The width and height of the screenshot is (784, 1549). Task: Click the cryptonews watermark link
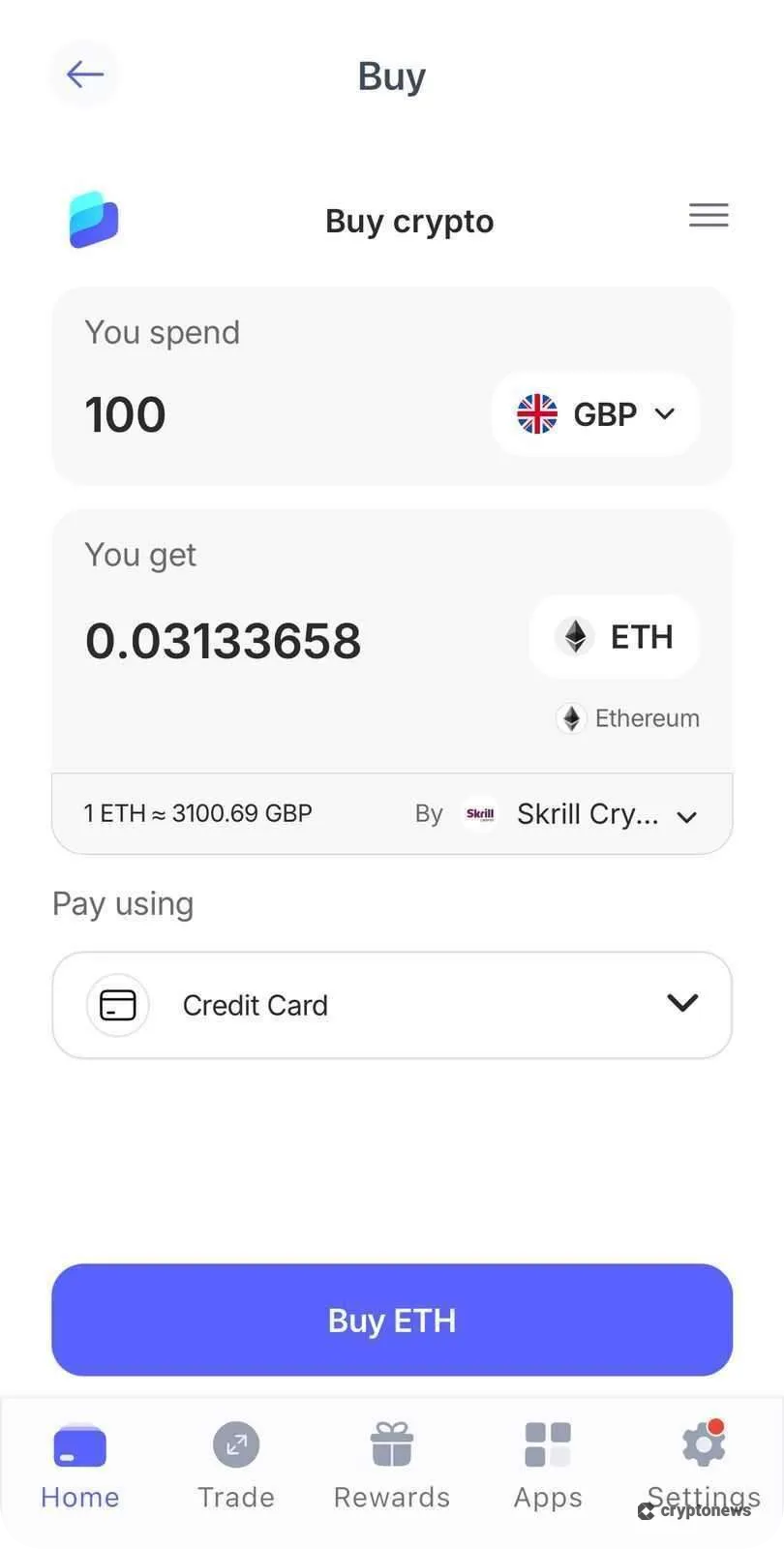(x=697, y=1511)
